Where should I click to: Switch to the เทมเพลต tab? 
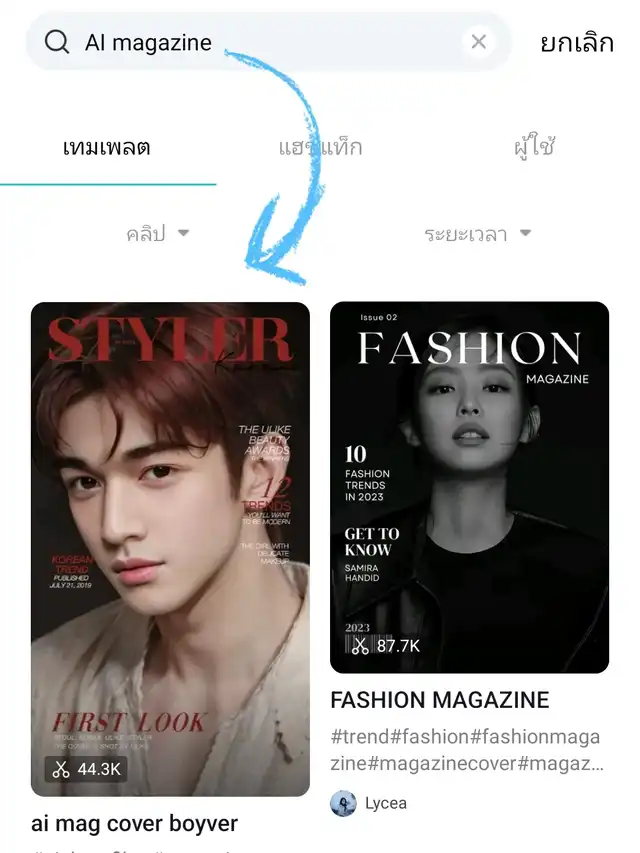point(106,148)
